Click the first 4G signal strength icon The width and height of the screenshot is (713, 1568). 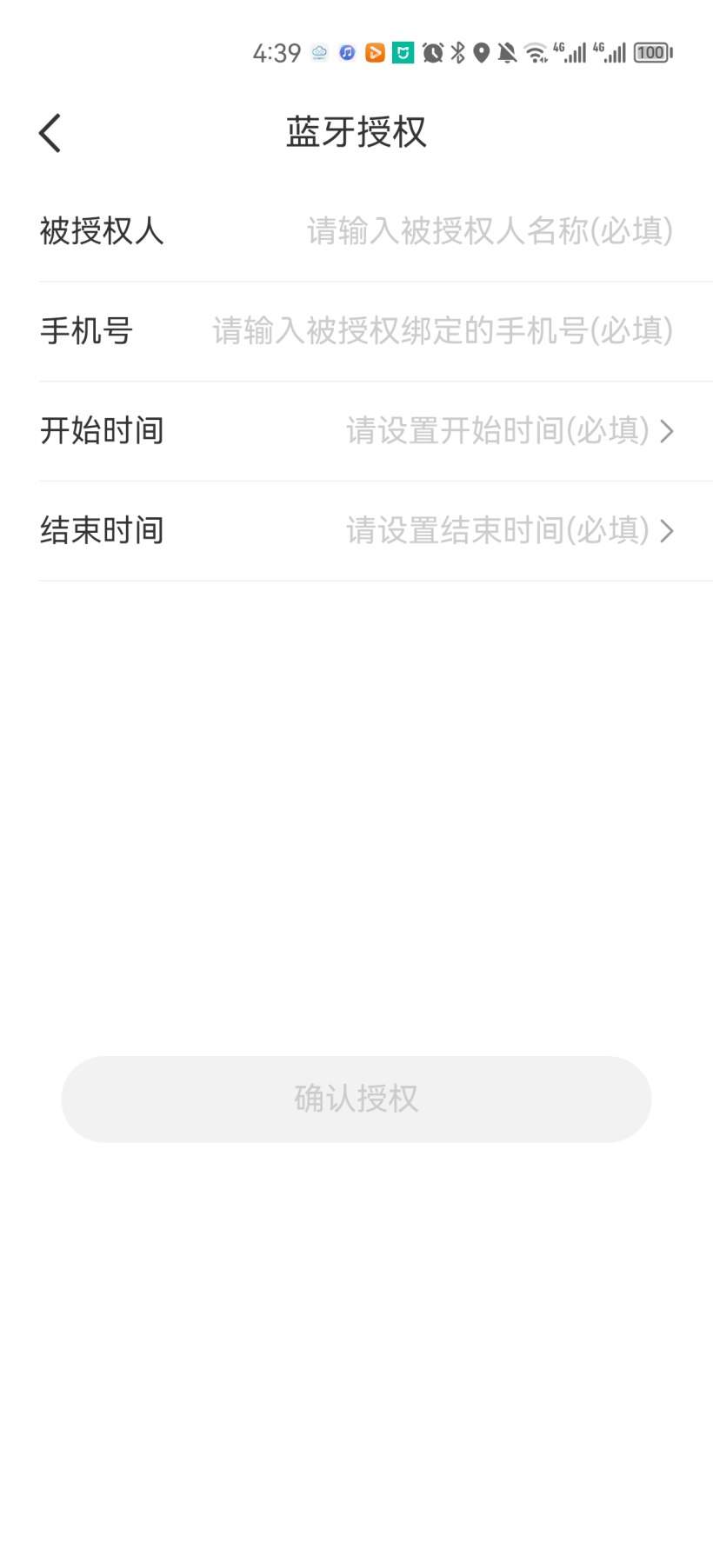[x=570, y=53]
